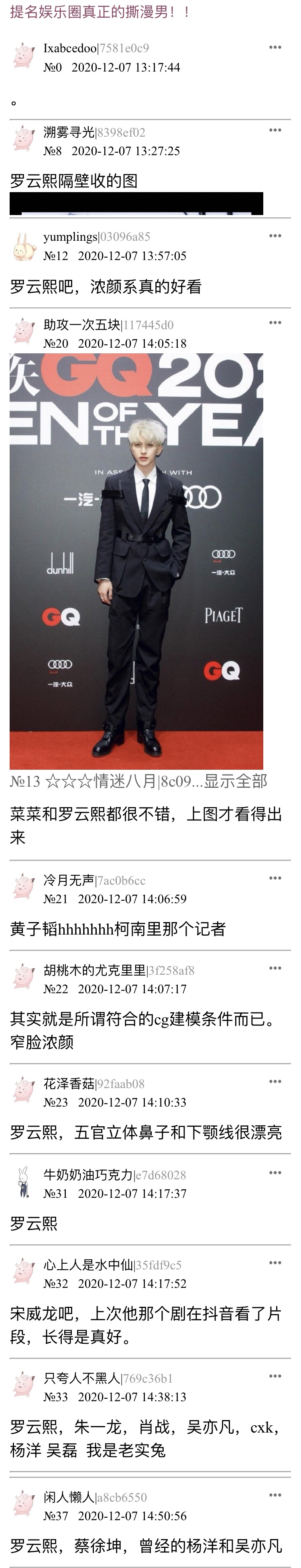
Task: Tap the overflow dots on 胡桃木的尤克里里's post
Action: click(275, 968)
